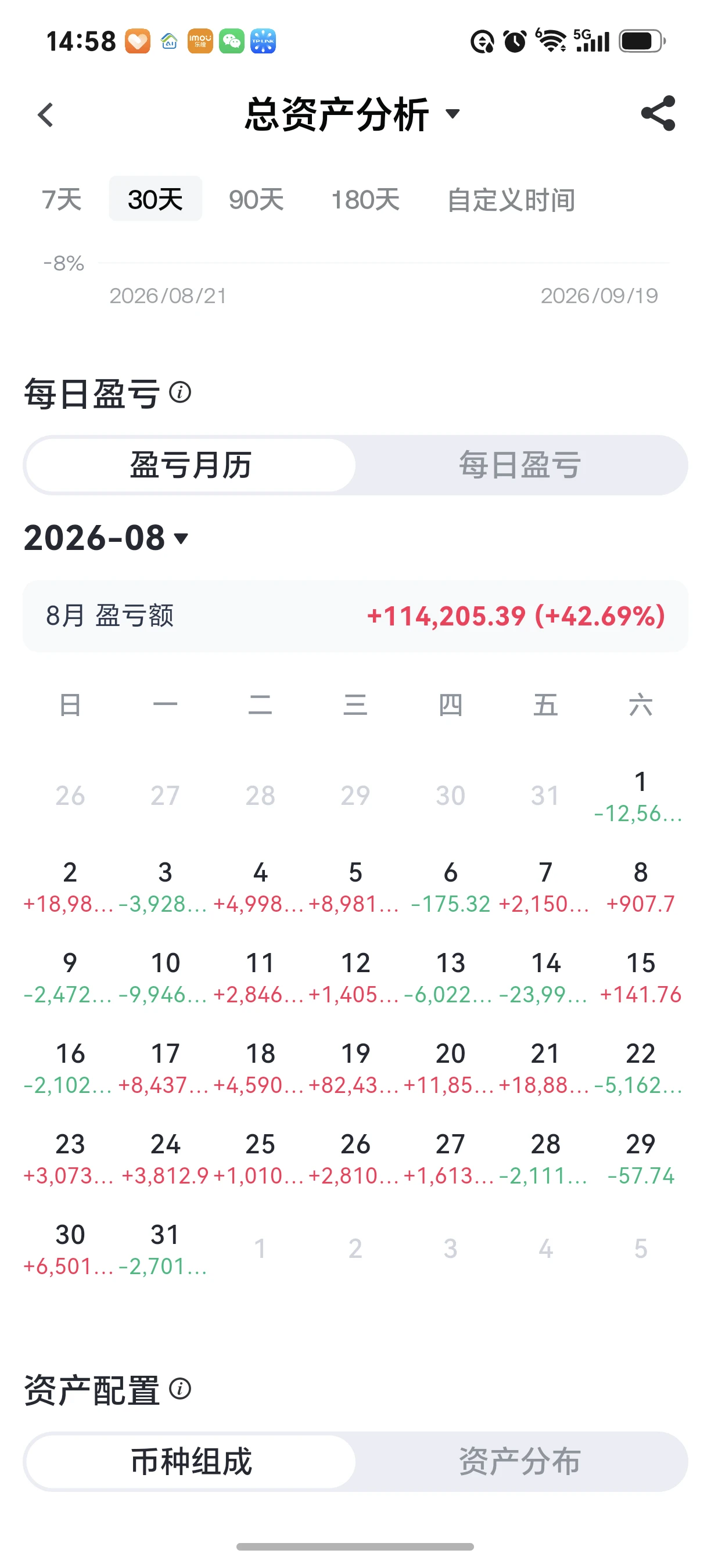The height and width of the screenshot is (1568, 711).
Task: Select the 币种组成 segment
Action: pyautogui.click(x=191, y=1462)
